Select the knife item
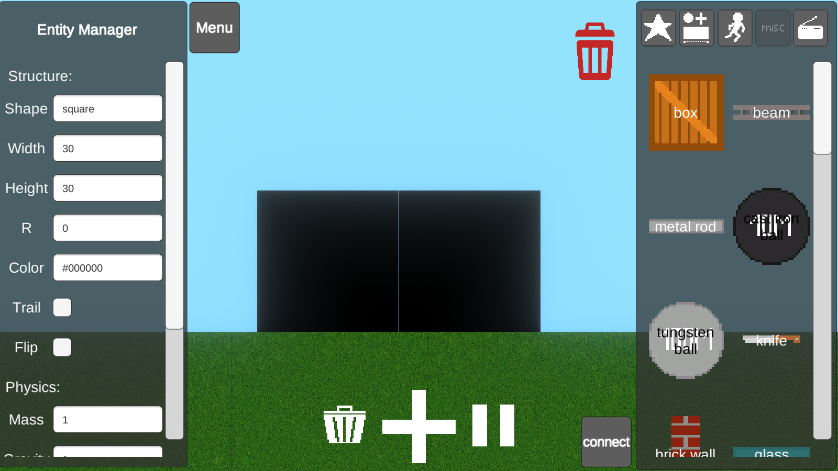The image size is (838, 471). (771, 340)
